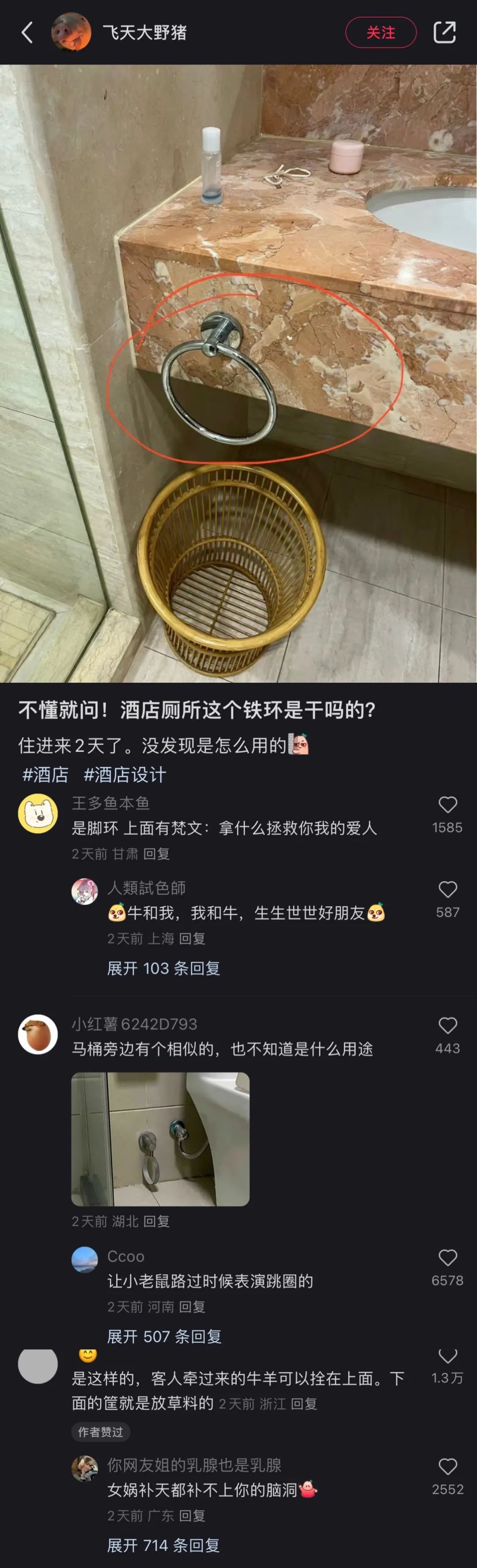Screen dimensions: 477x1568
Task: Open 王多鱼本鱼's avatar profile
Action: pos(38,813)
